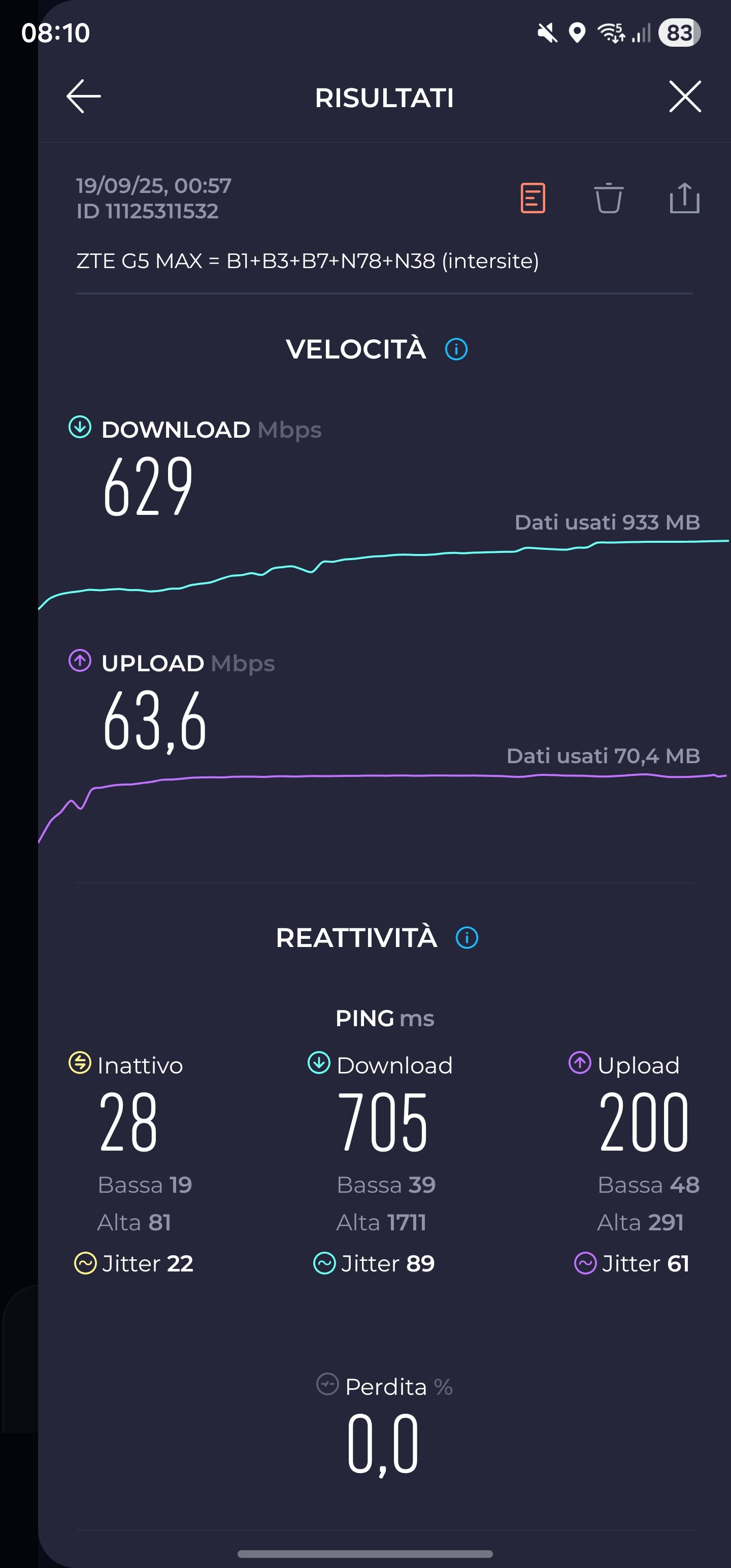
Task: Share this speed test result
Action: tap(684, 199)
